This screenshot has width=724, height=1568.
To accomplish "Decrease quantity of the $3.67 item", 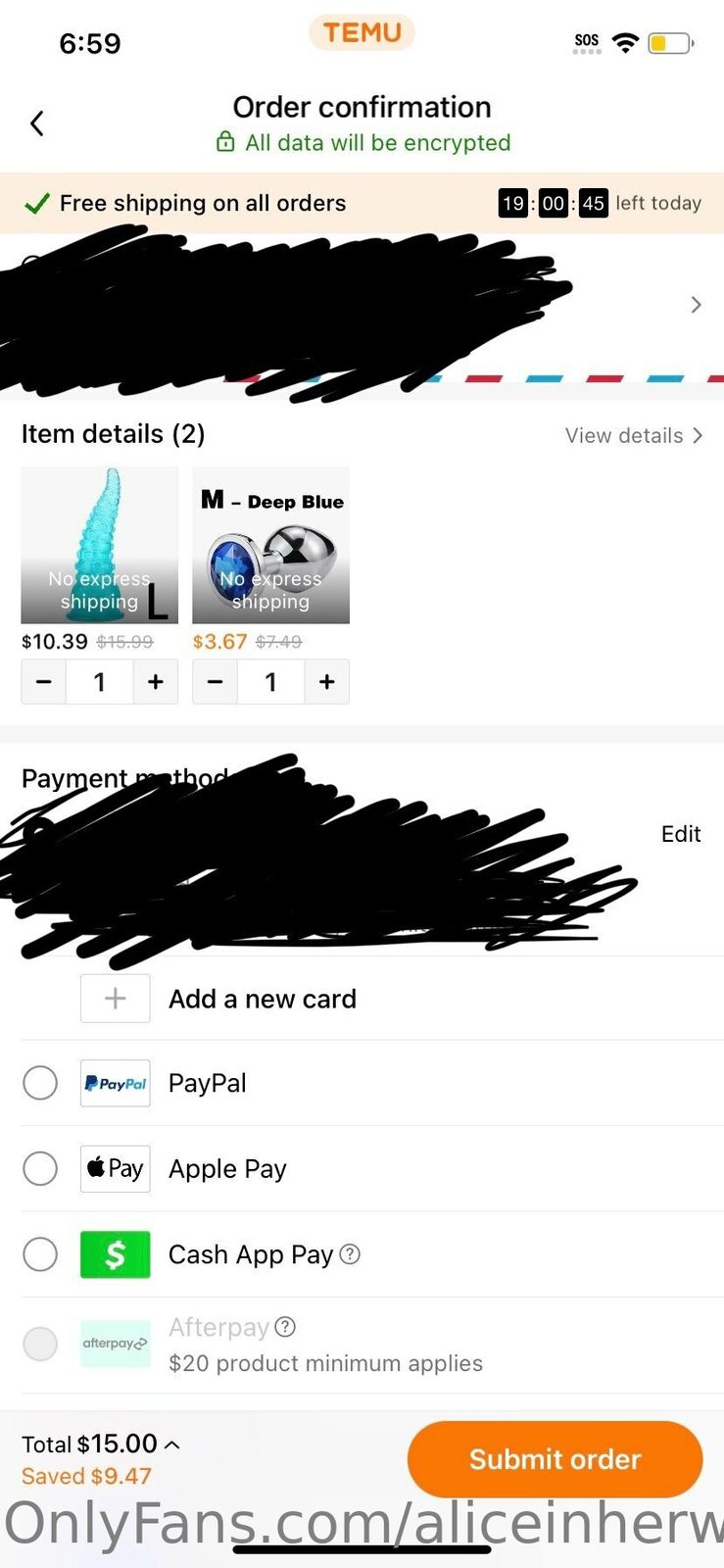I will 216,682.
